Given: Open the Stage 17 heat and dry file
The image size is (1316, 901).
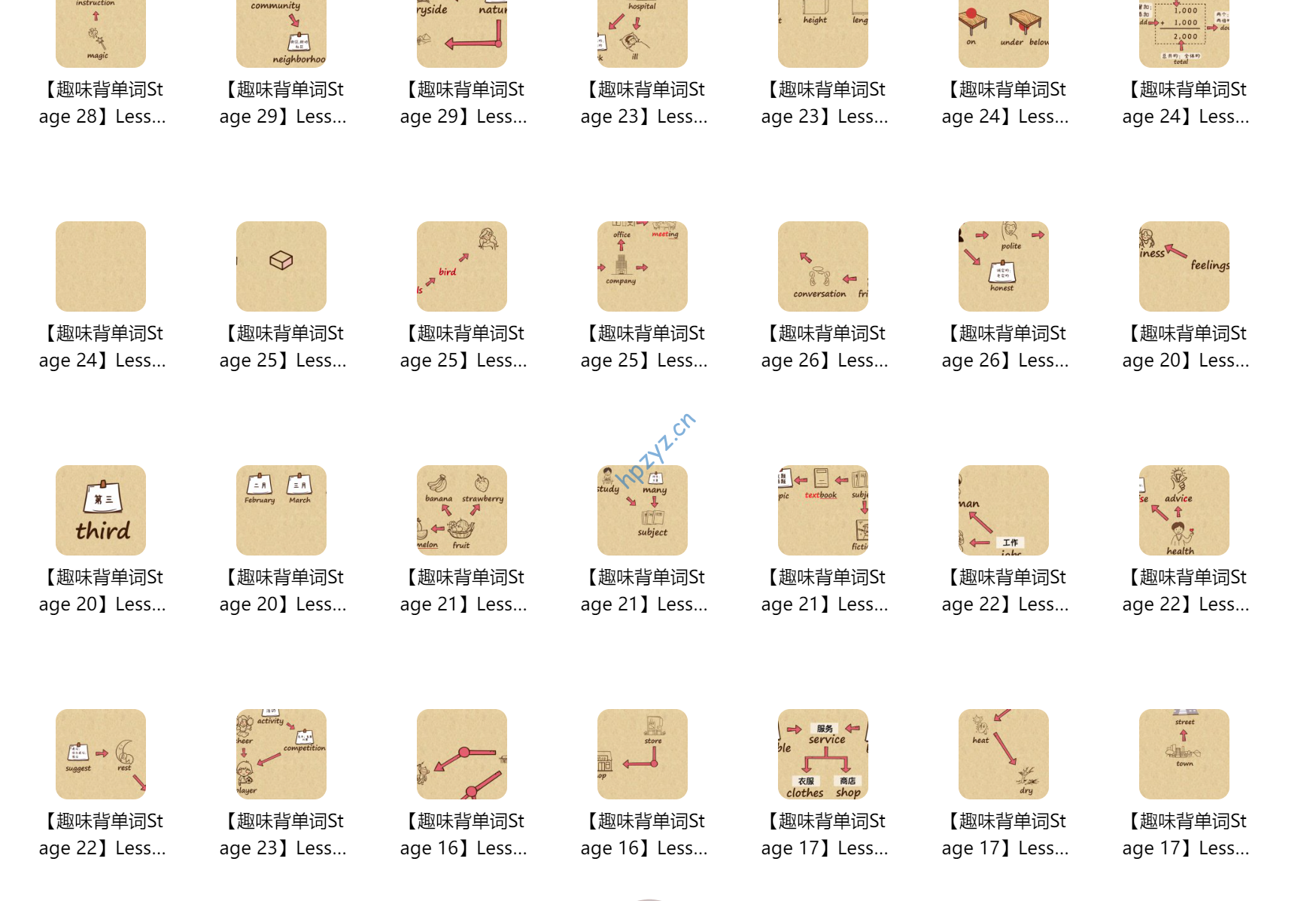Looking at the screenshot, I should 1004,754.
